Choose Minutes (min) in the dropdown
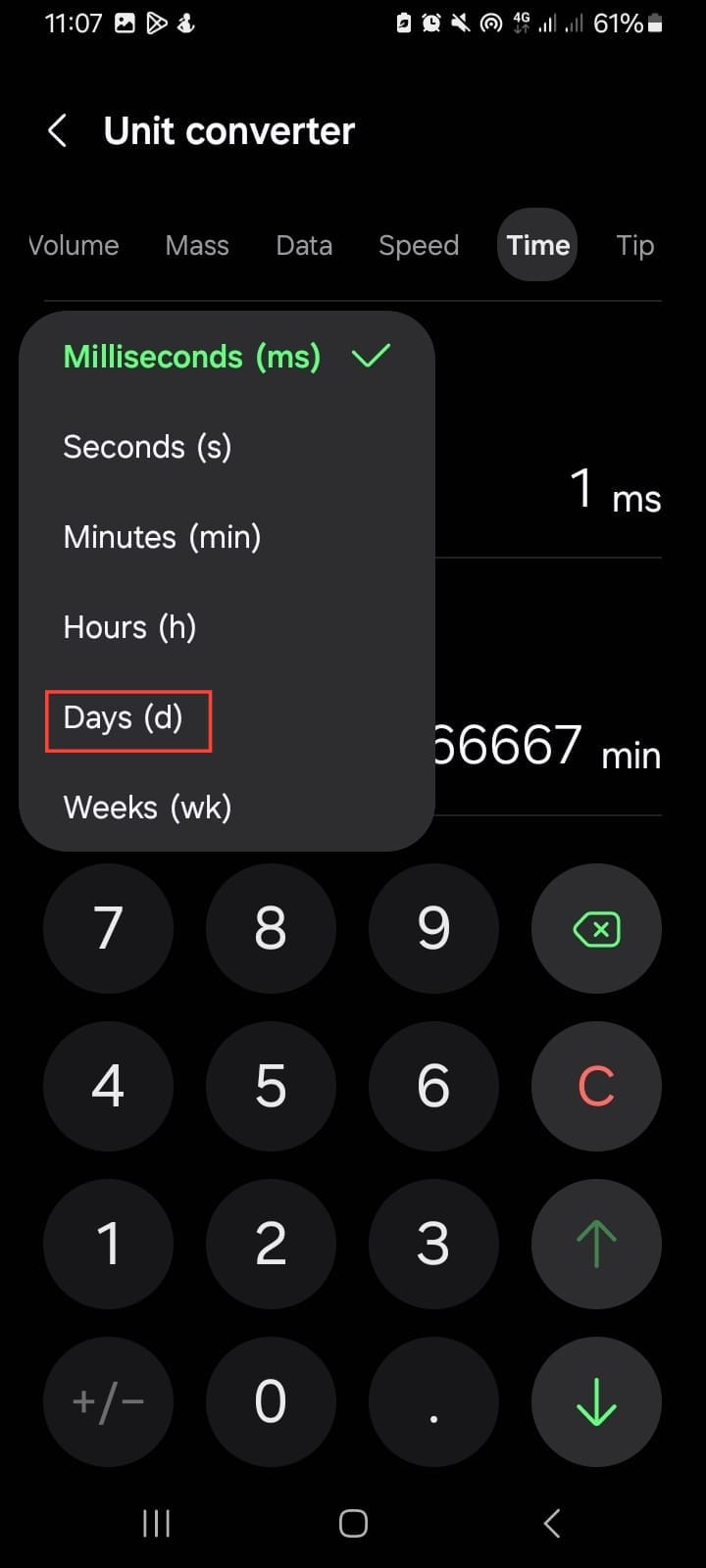 162,537
